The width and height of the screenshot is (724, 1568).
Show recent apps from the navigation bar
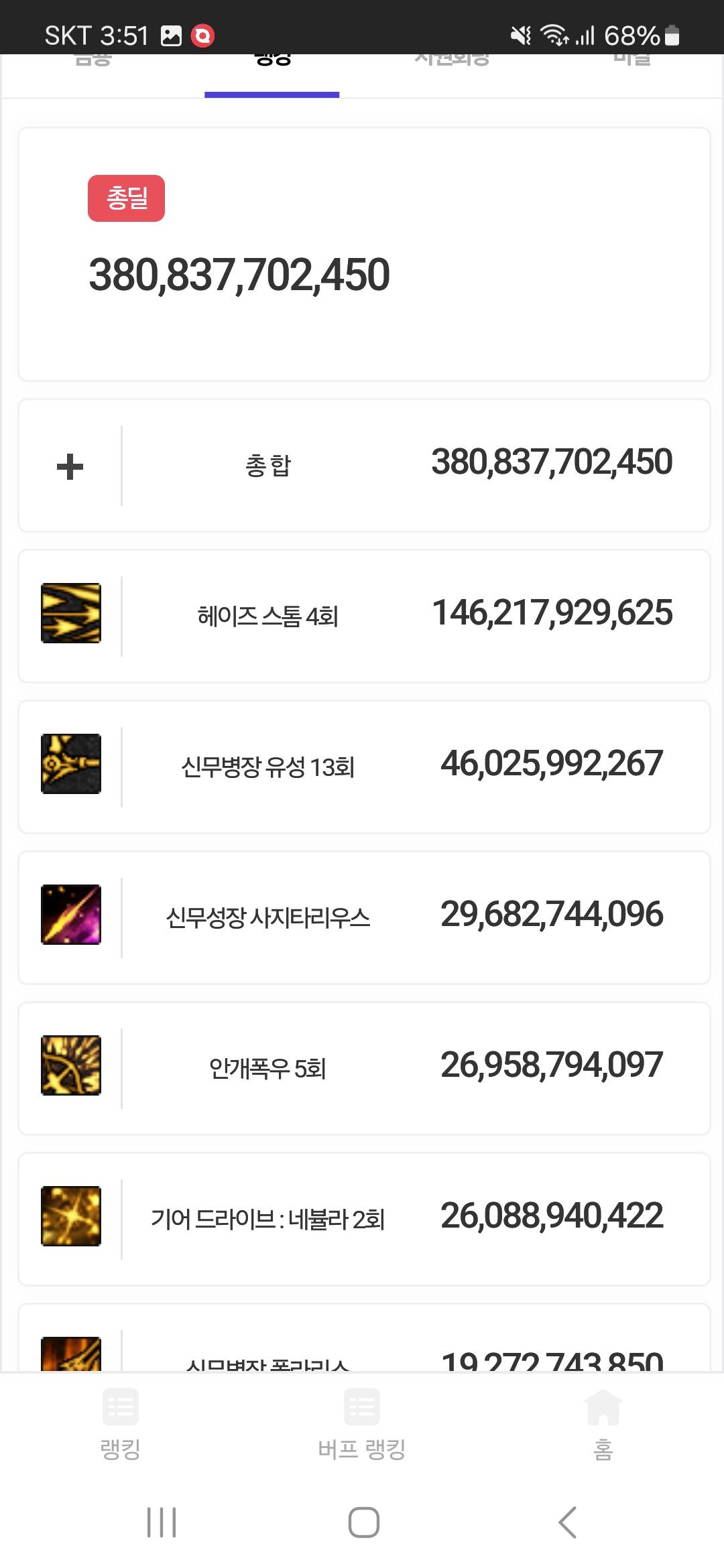click(162, 1522)
